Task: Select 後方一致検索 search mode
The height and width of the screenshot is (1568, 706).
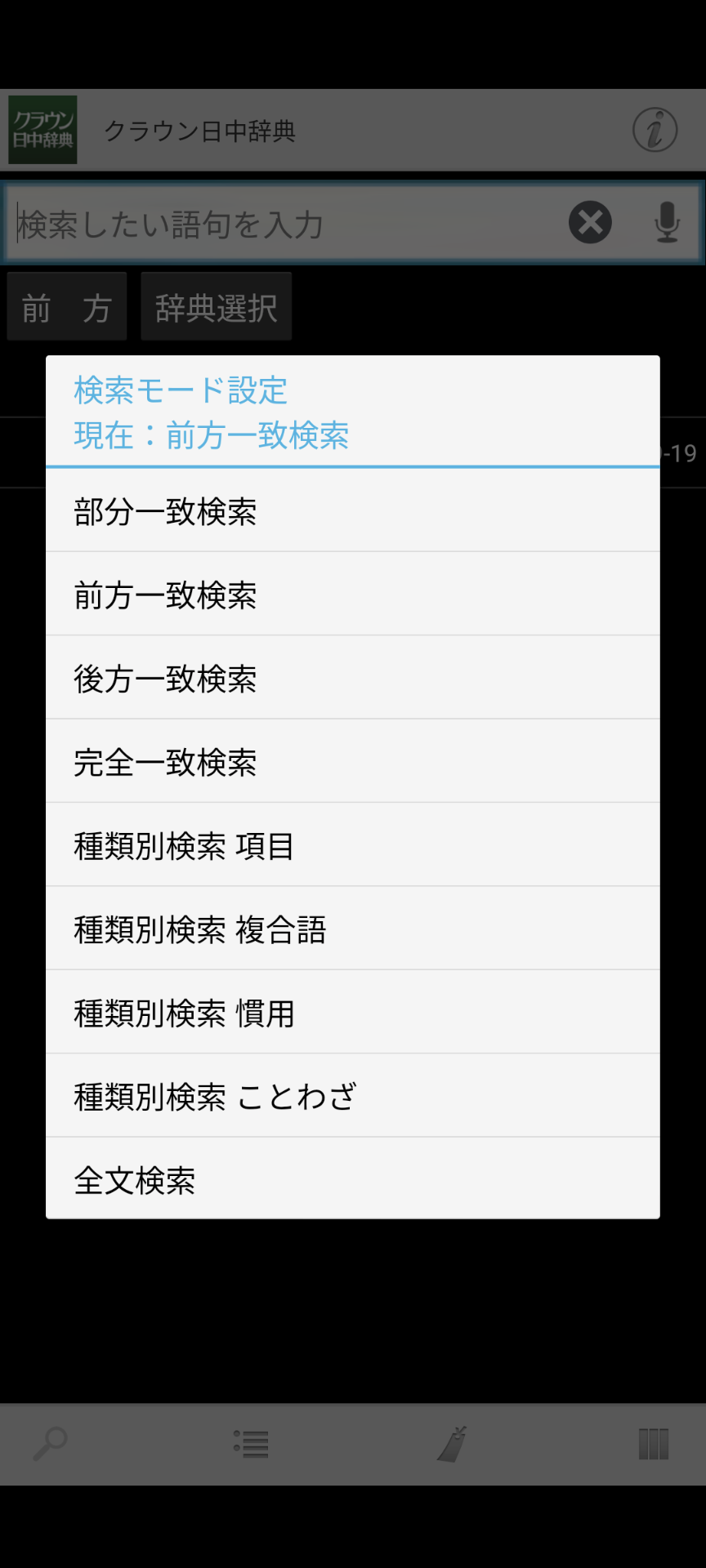Action: coord(352,678)
